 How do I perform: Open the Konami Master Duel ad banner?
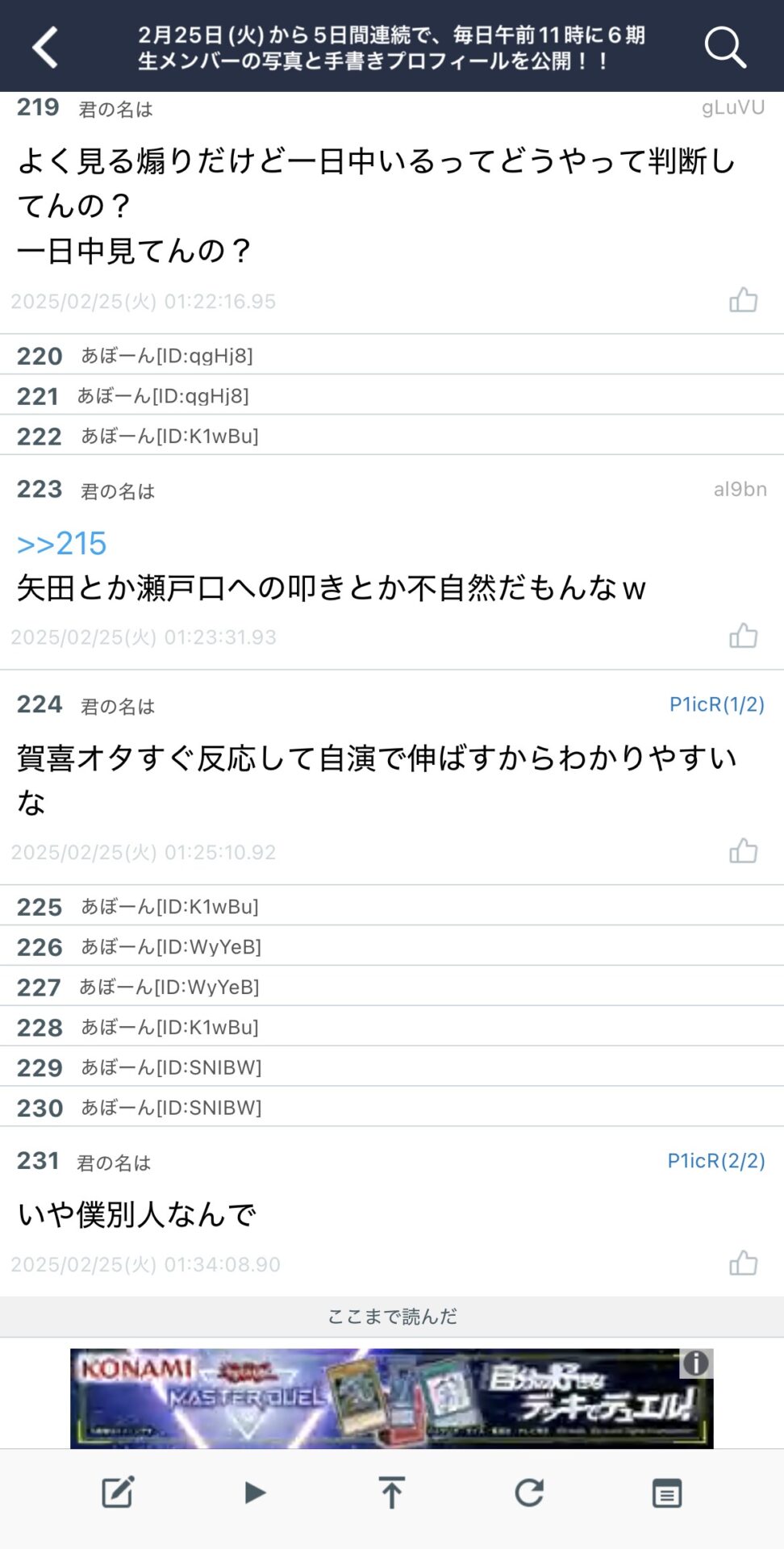click(x=391, y=1398)
